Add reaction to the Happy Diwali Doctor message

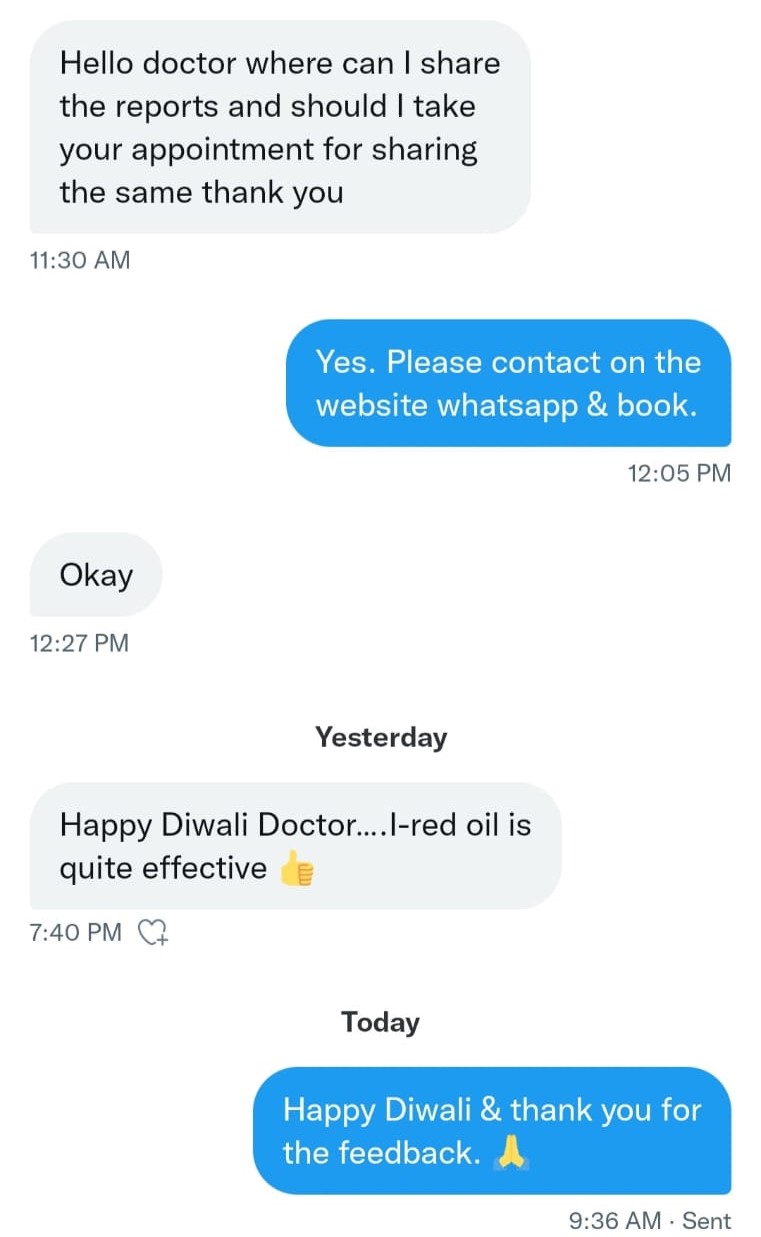click(x=152, y=933)
